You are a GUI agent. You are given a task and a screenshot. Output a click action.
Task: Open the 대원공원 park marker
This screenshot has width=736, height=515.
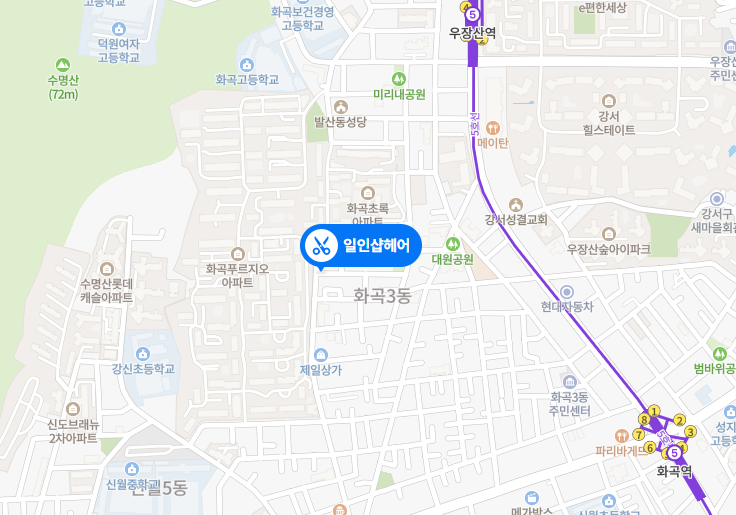(x=452, y=243)
